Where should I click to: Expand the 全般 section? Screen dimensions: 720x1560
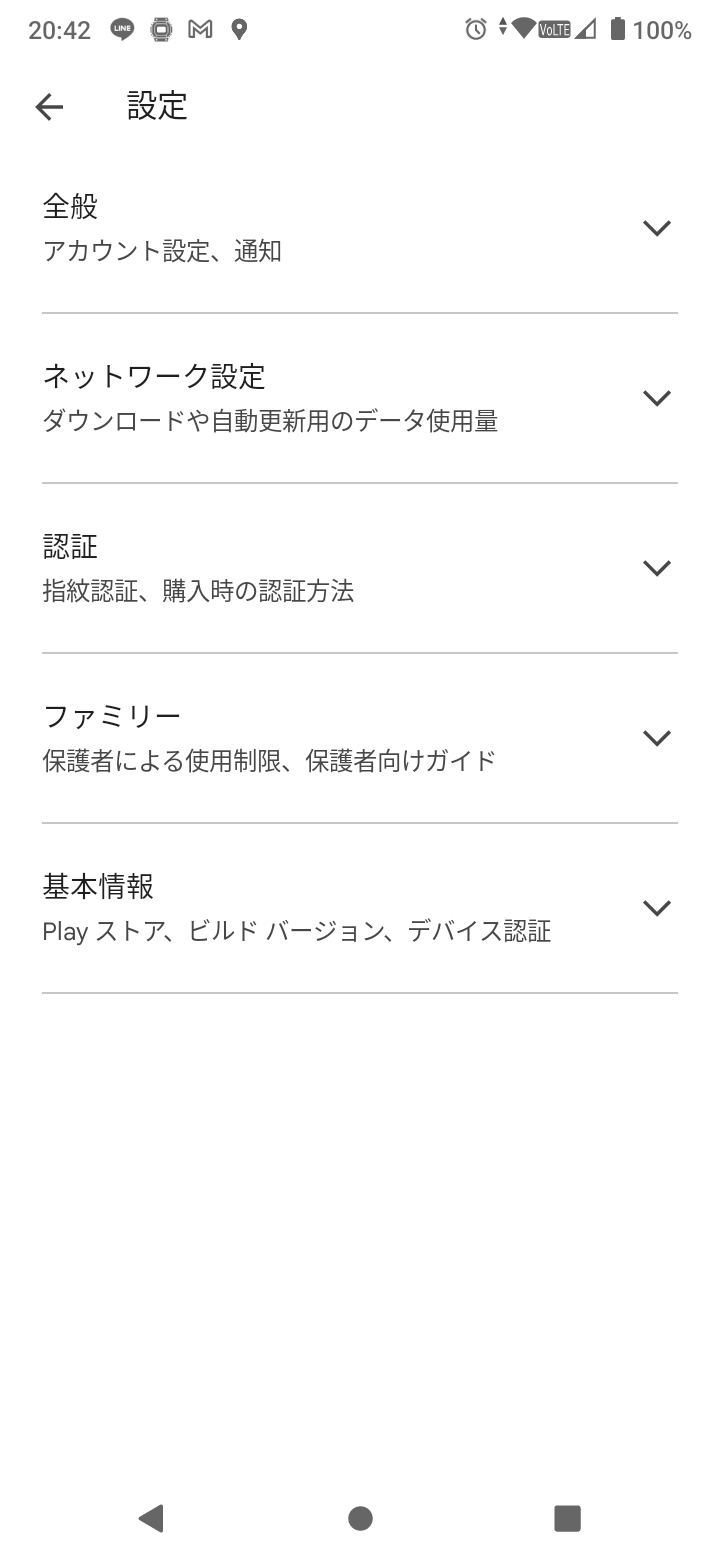coord(360,228)
